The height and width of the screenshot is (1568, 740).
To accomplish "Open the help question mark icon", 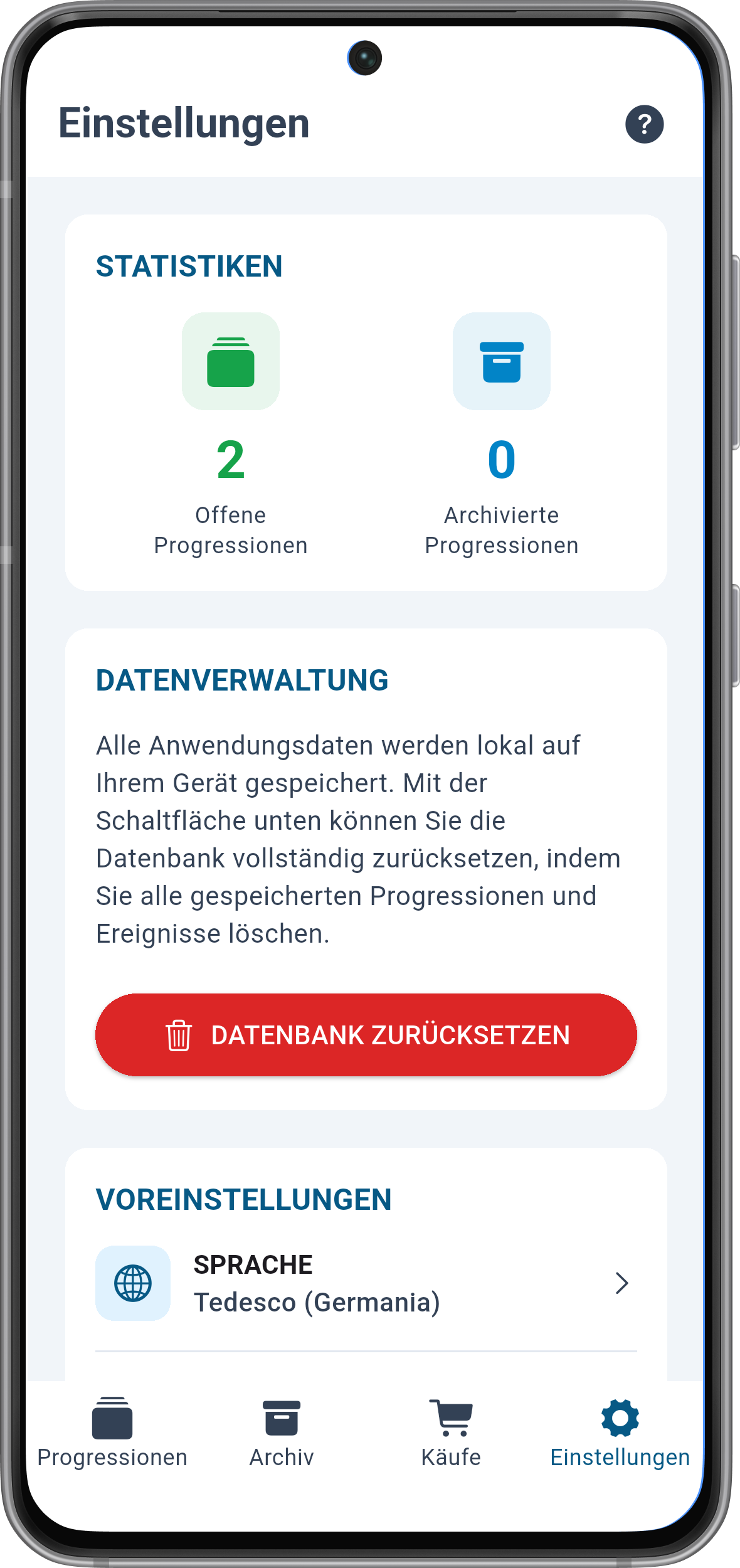I will tap(644, 124).
